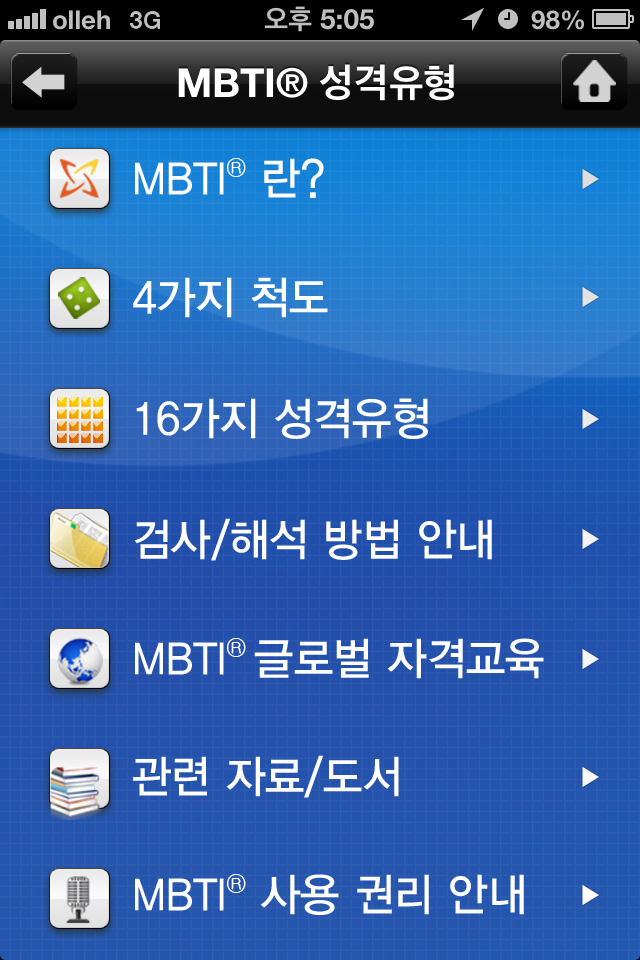Image resolution: width=640 pixels, height=960 pixels.
Task: Return to the home screen icon
Action: click(x=594, y=83)
